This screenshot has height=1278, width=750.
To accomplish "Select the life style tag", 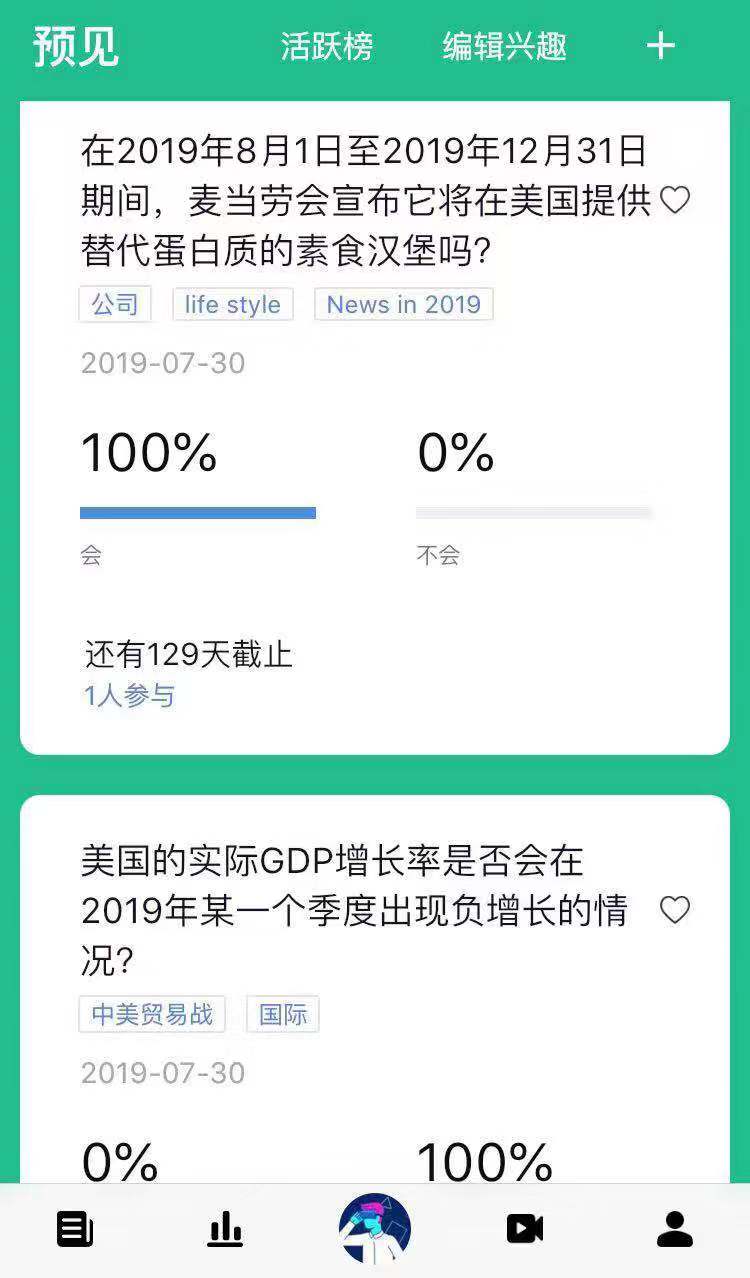I will [232, 305].
